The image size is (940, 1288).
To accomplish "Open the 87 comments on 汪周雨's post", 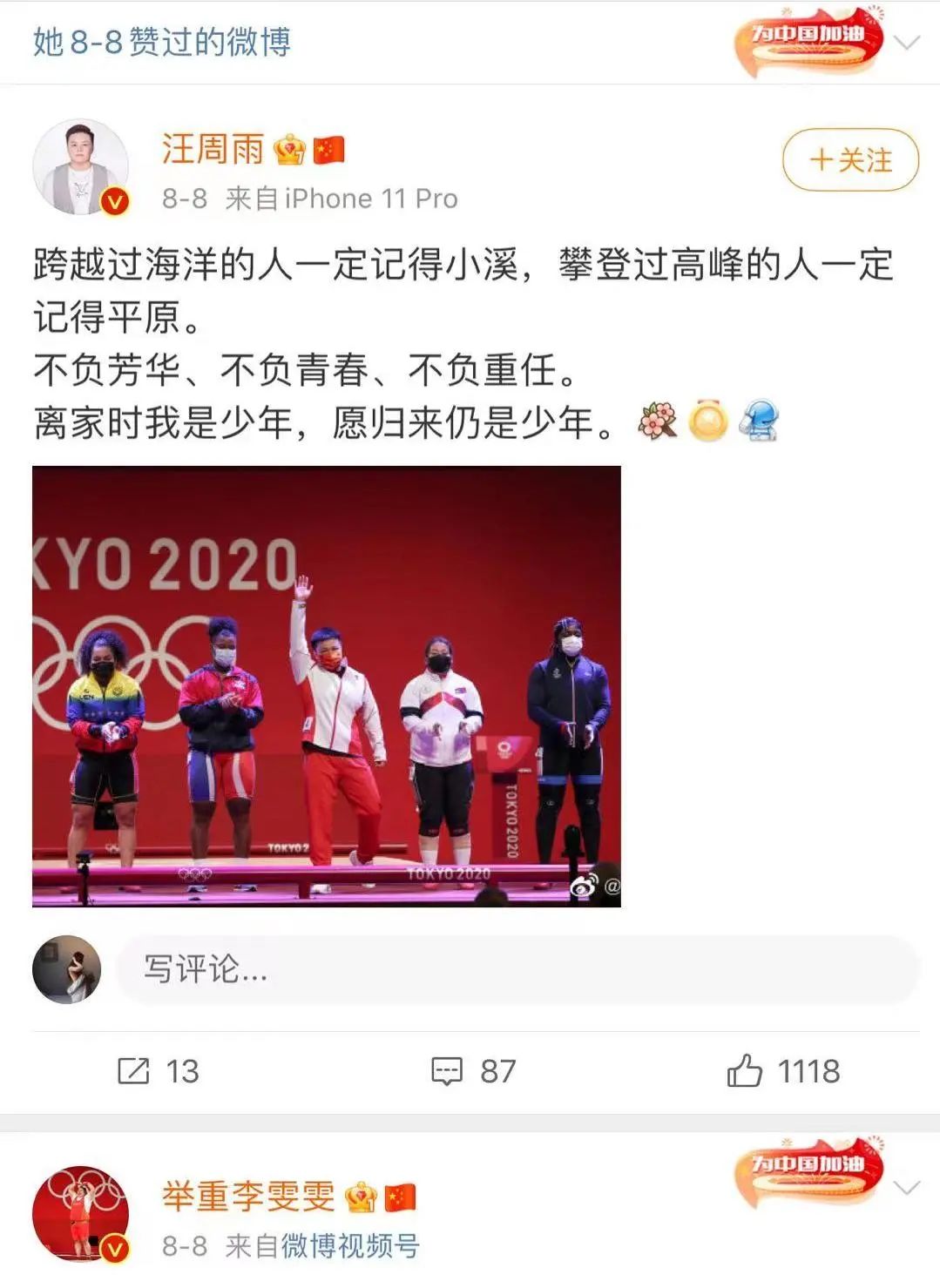I will coord(474,1071).
